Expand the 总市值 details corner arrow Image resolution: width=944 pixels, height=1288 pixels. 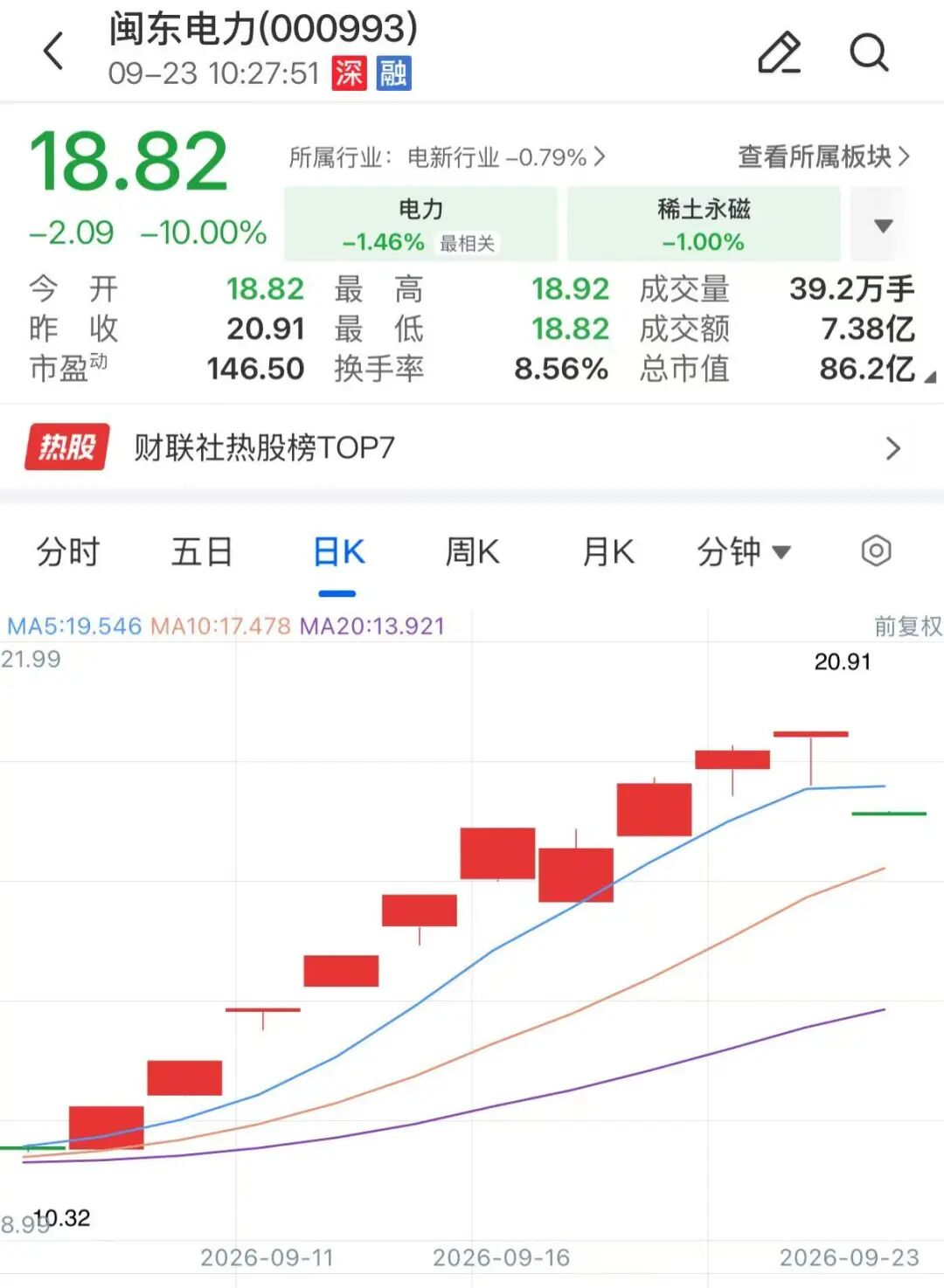pos(930,377)
